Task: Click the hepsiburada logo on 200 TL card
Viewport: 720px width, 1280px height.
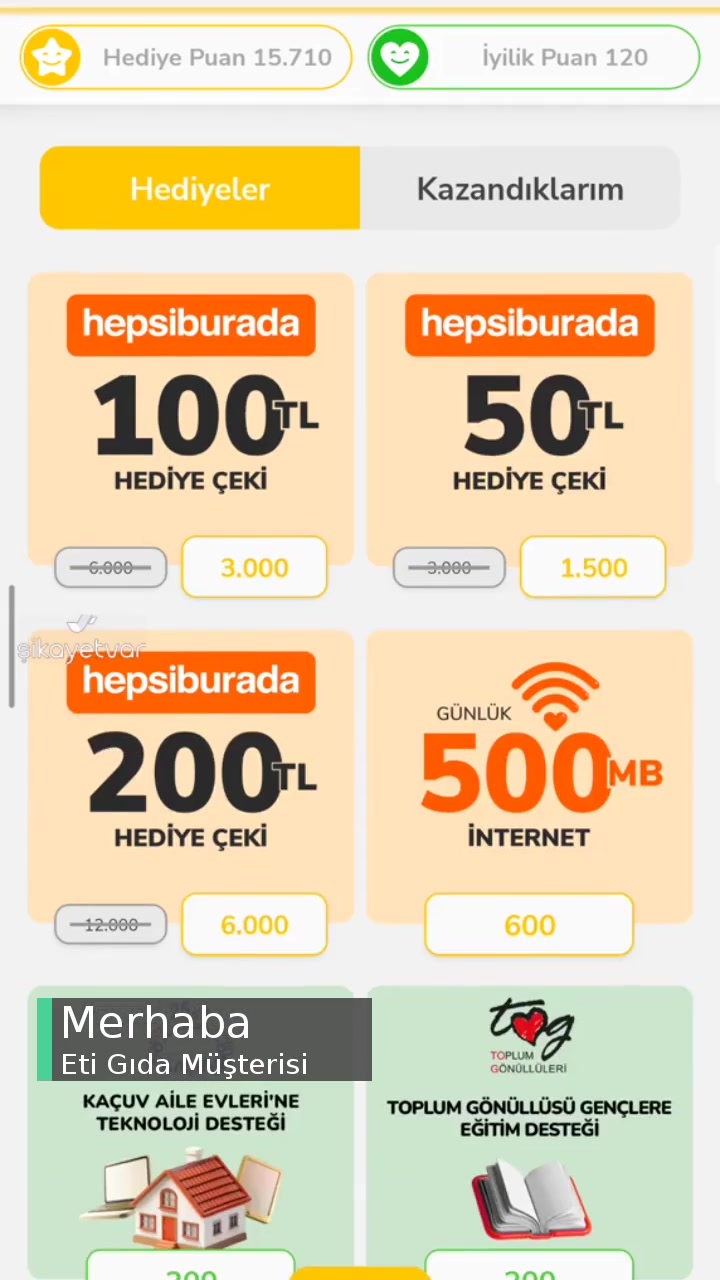Action: coord(190,681)
